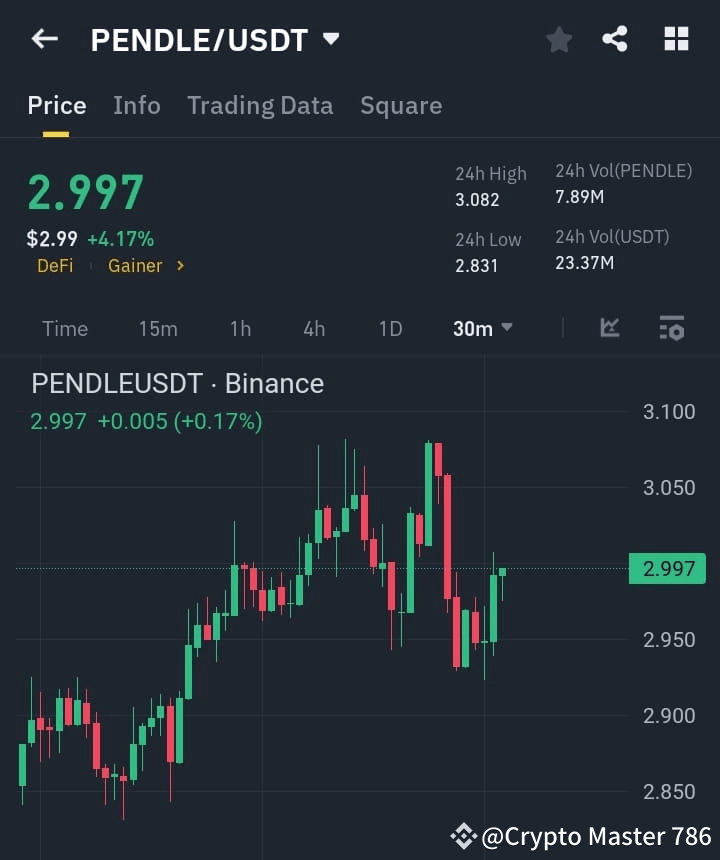This screenshot has height=860, width=720.
Task: Select the 15m timeframe
Action: click(x=158, y=328)
